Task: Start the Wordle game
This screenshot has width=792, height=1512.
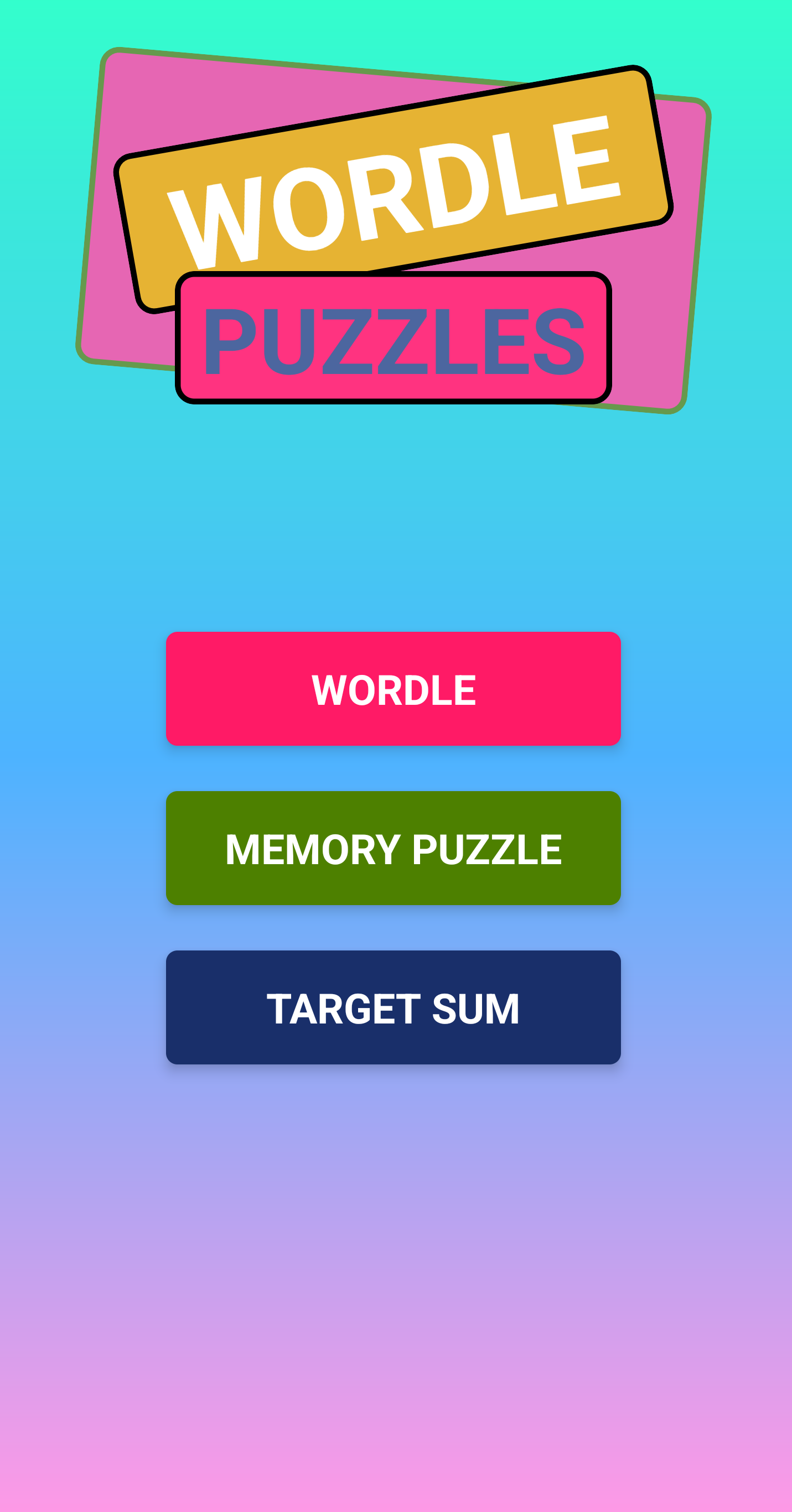Action: (x=394, y=688)
